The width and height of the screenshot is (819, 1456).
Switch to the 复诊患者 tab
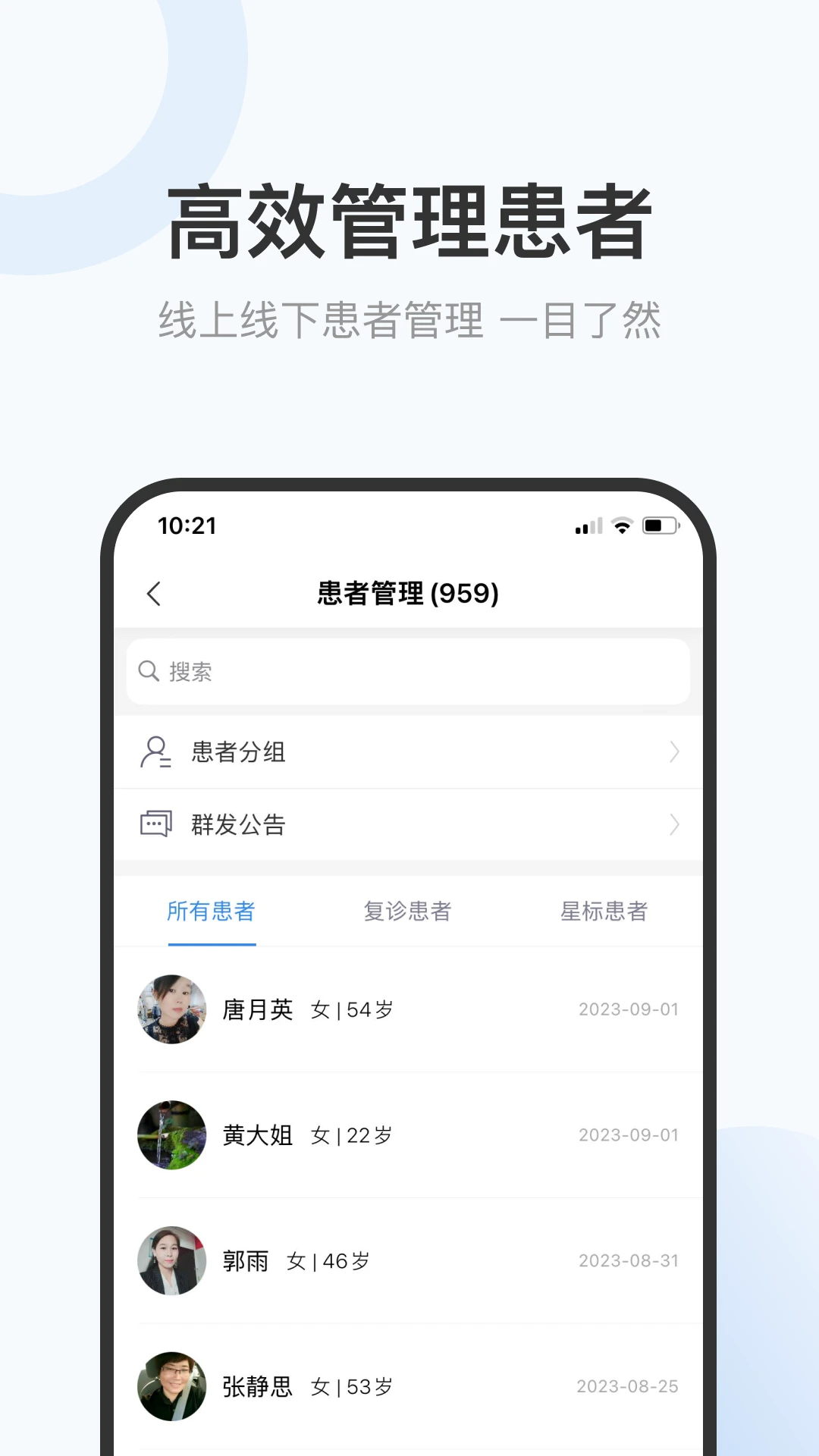407,912
